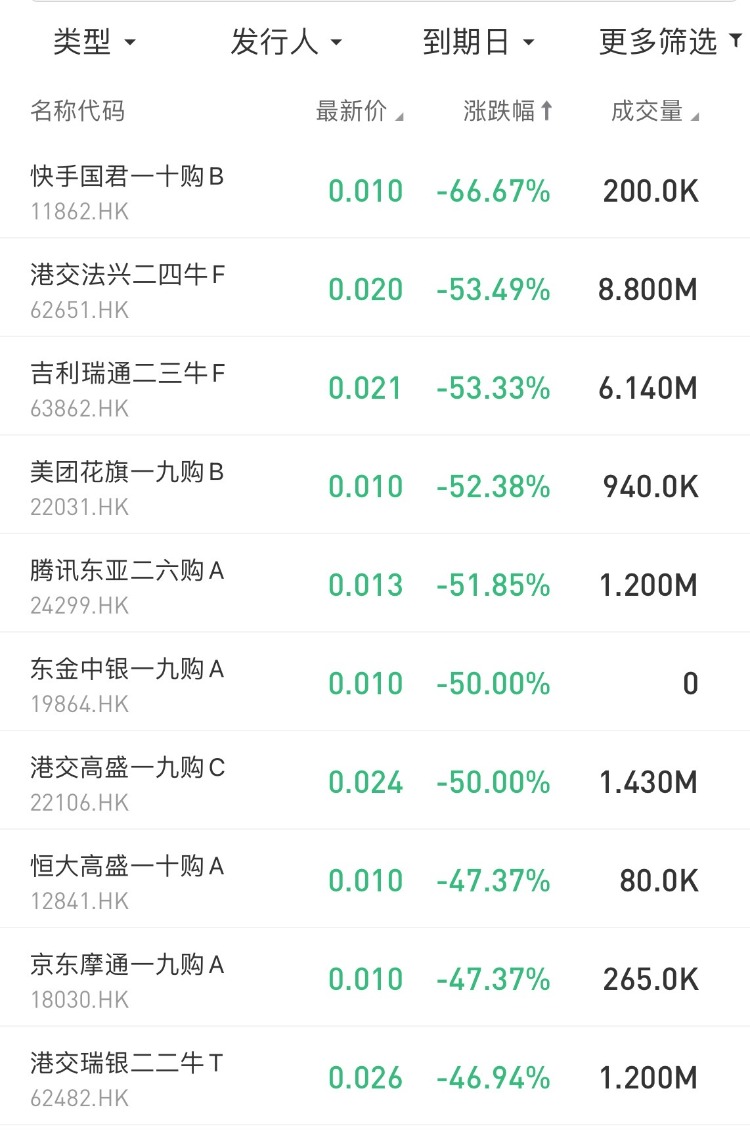The height and width of the screenshot is (1143, 750).
Task: Expand the 发行人 dropdown
Action: [x=286, y=42]
